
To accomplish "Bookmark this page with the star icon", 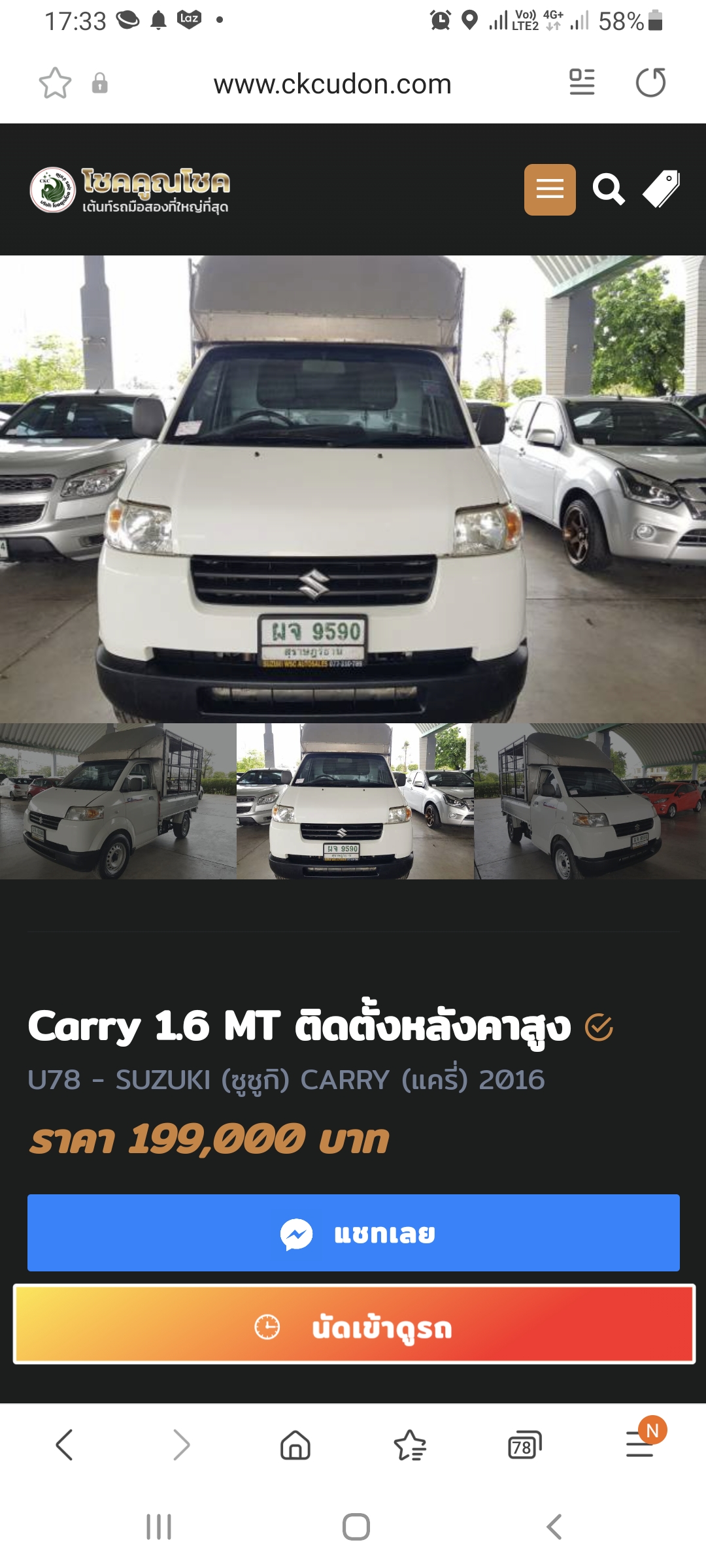I will click(55, 83).
